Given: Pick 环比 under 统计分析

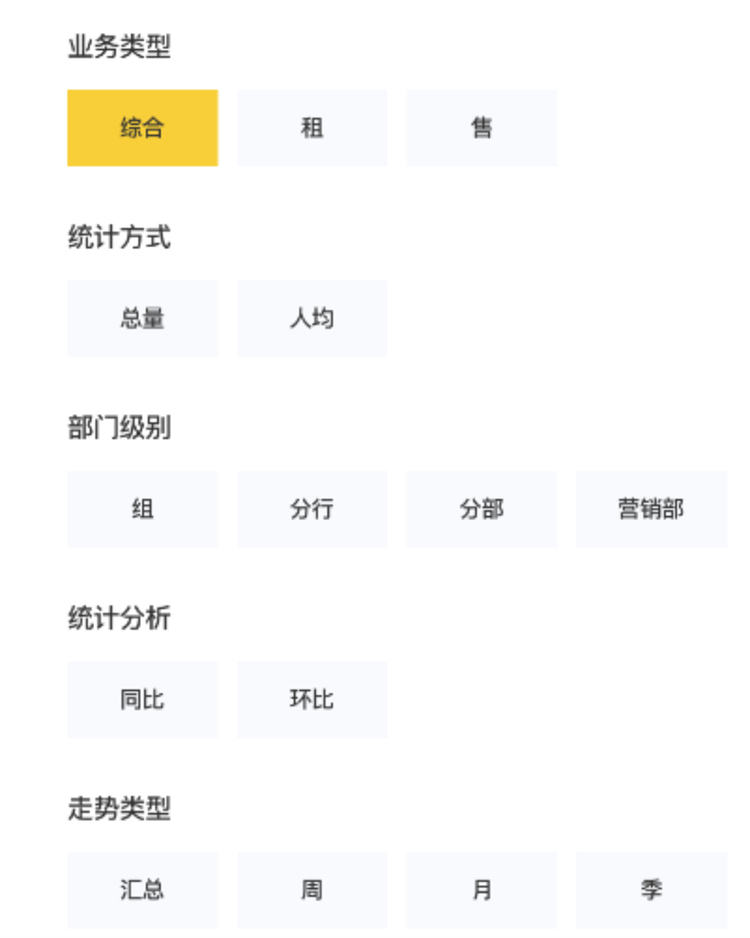Looking at the screenshot, I should pyautogui.click(x=312, y=700).
